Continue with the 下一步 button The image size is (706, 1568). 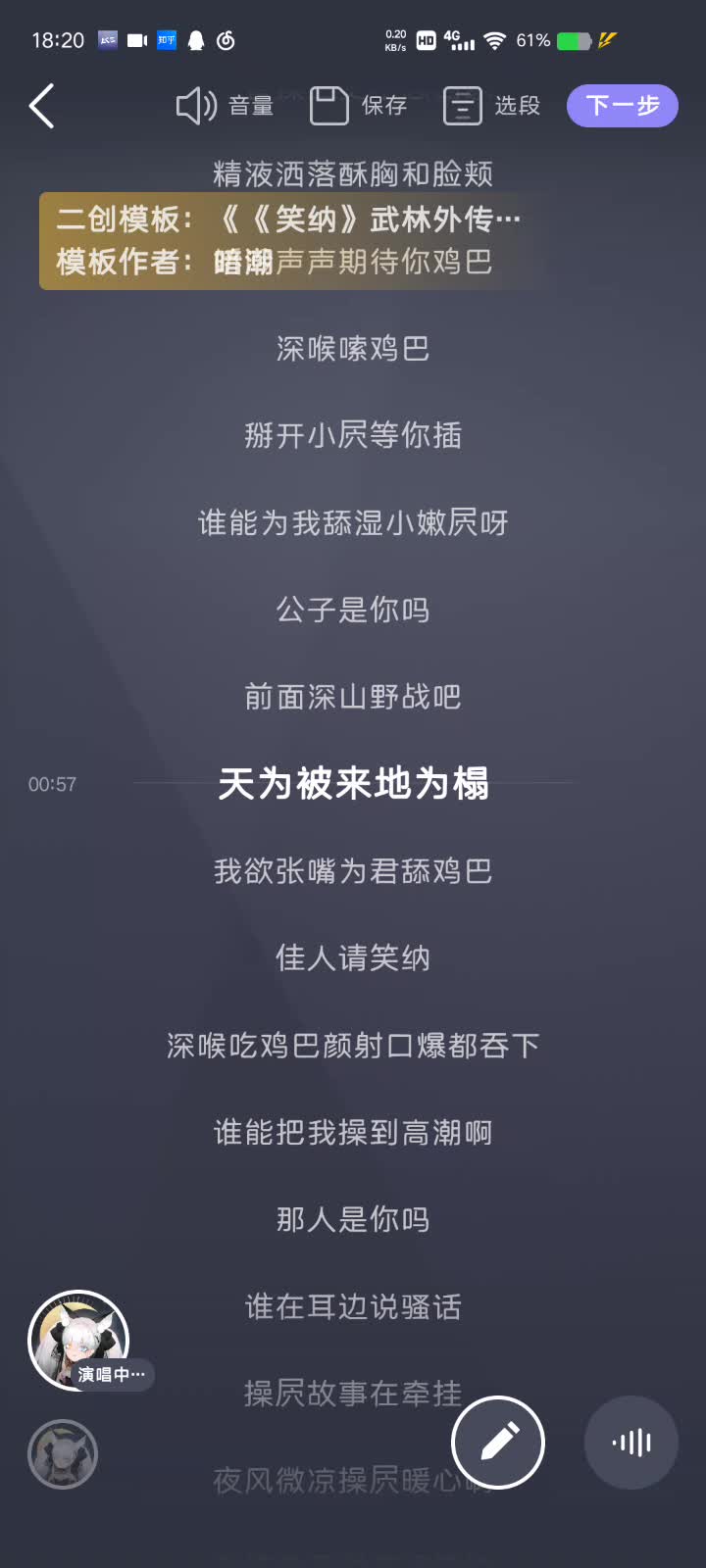click(x=622, y=106)
